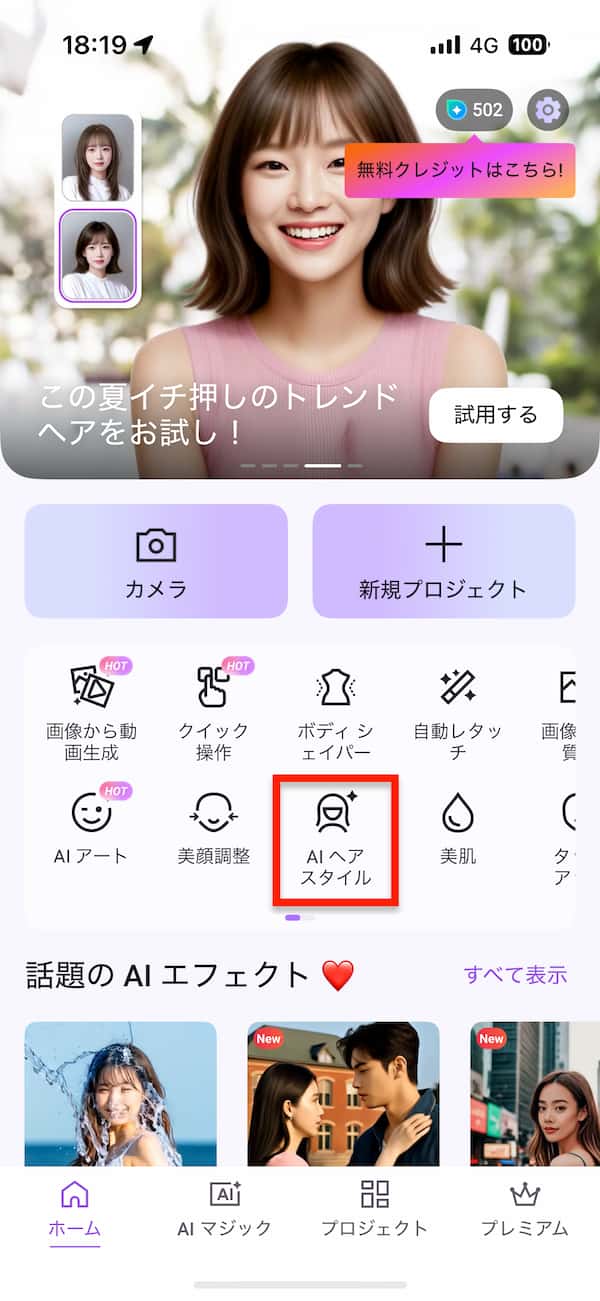Open AI アート tool

[x=92, y=828]
